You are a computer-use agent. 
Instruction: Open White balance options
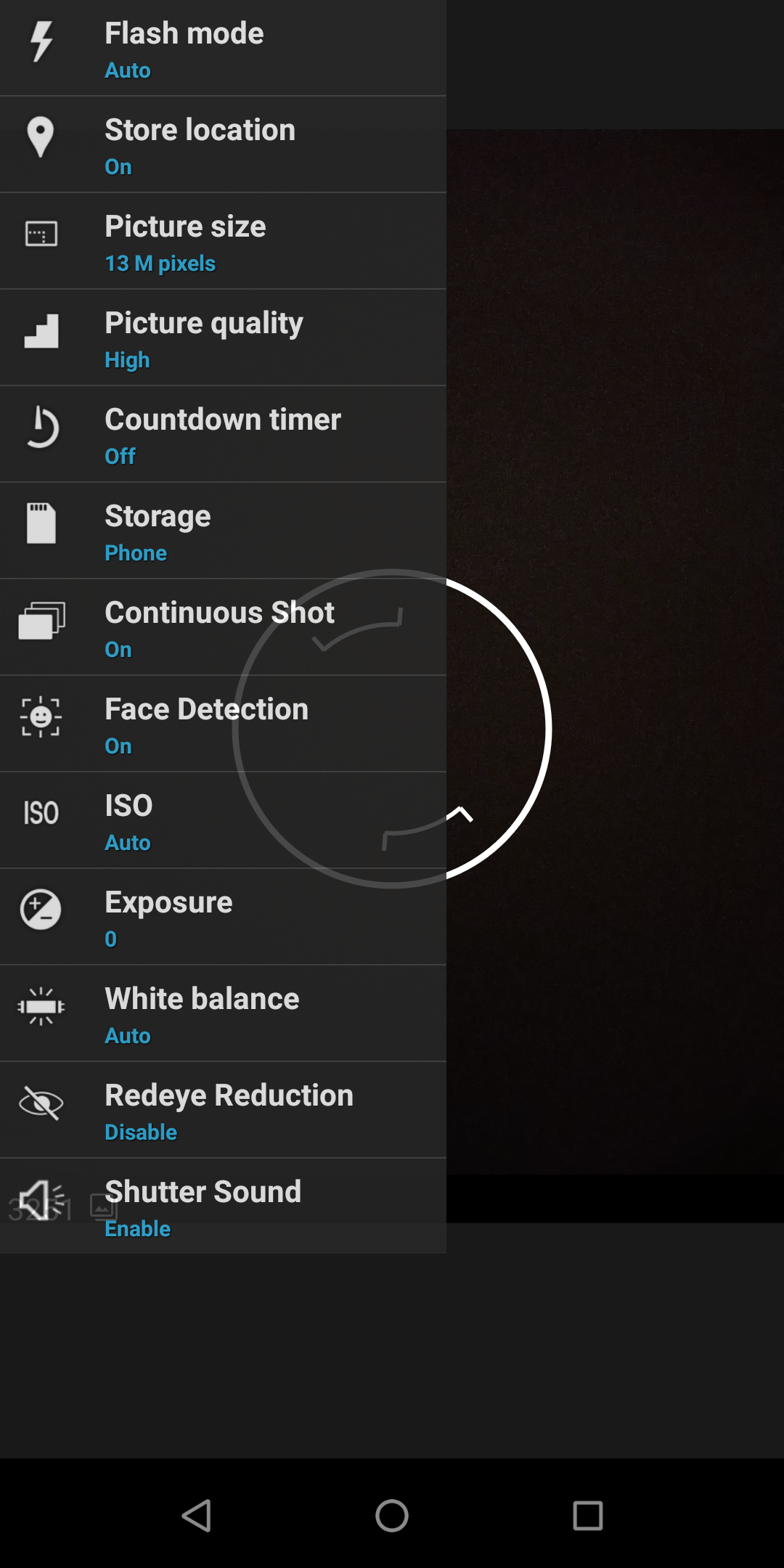click(223, 1013)
